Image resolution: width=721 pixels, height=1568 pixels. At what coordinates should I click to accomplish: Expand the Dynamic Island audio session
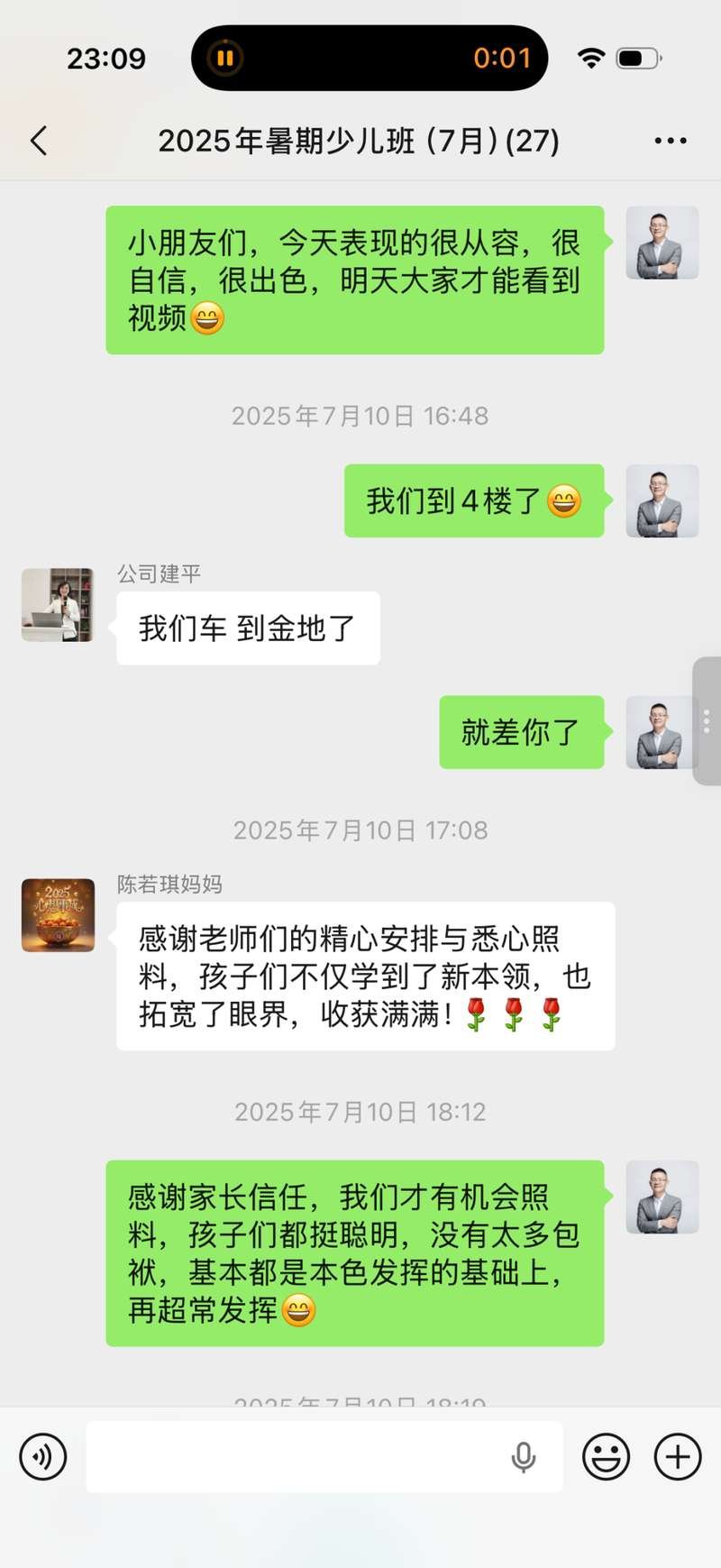(x=370, y=58)
